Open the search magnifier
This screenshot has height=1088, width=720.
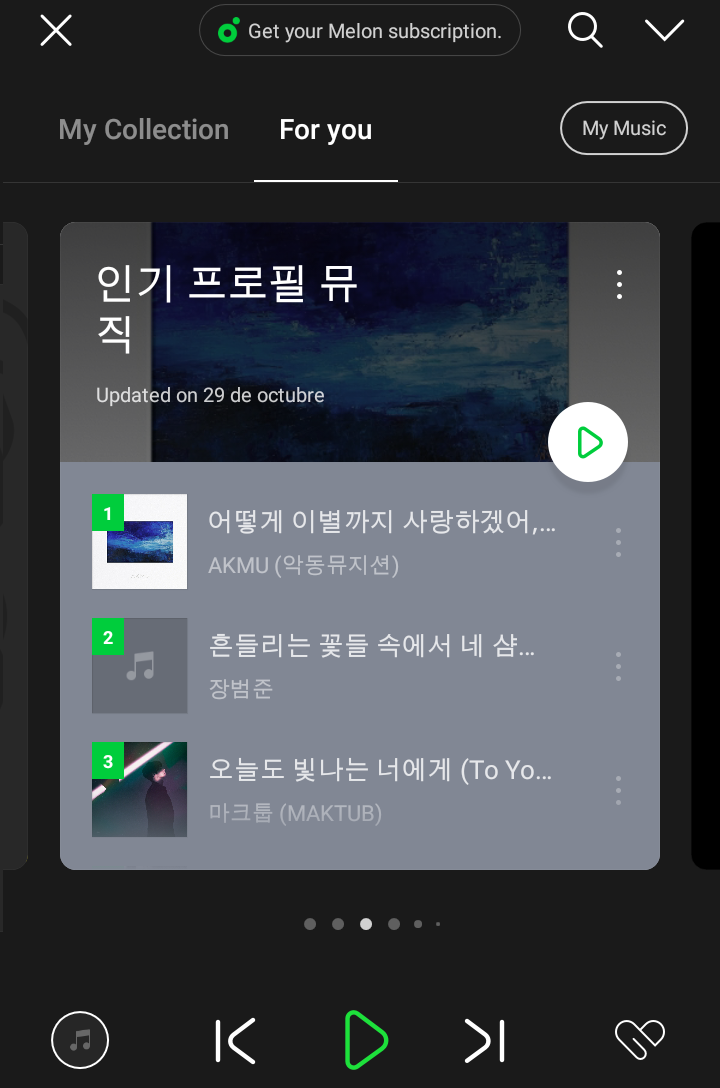(x=585, y=31)
